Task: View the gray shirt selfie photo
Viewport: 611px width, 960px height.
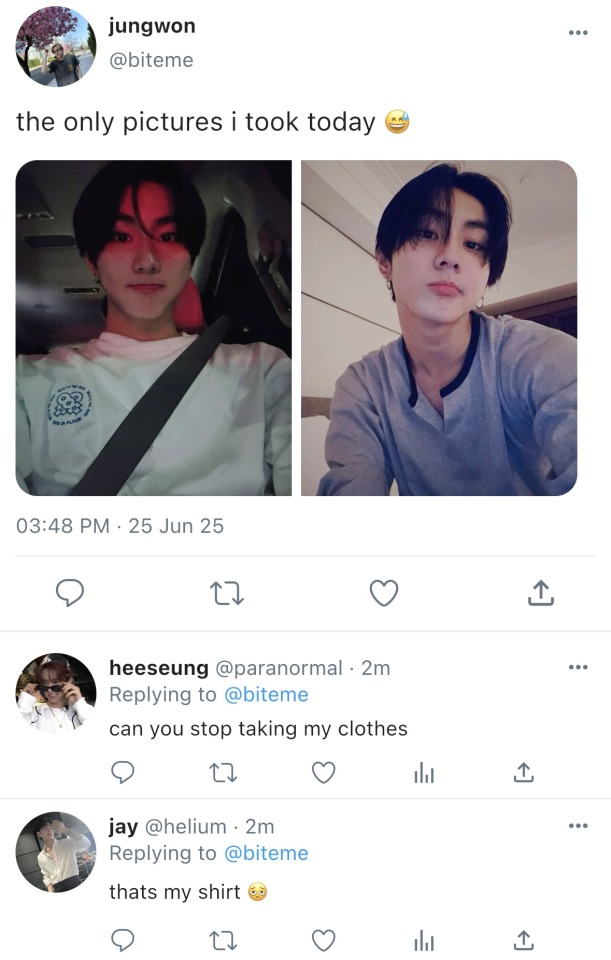Action: coord(439,328)
